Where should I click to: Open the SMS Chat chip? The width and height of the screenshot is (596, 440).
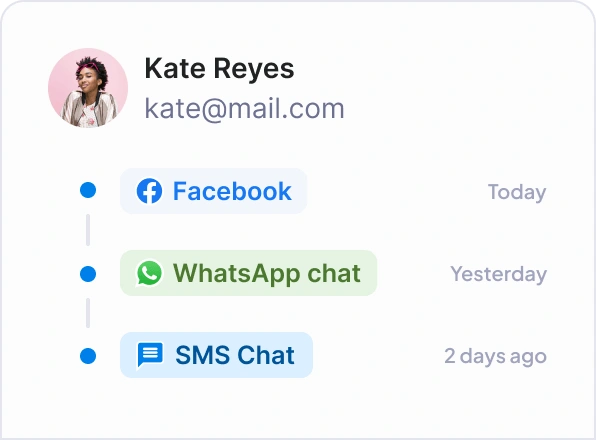pyautogui.click(x=216, y=355)
